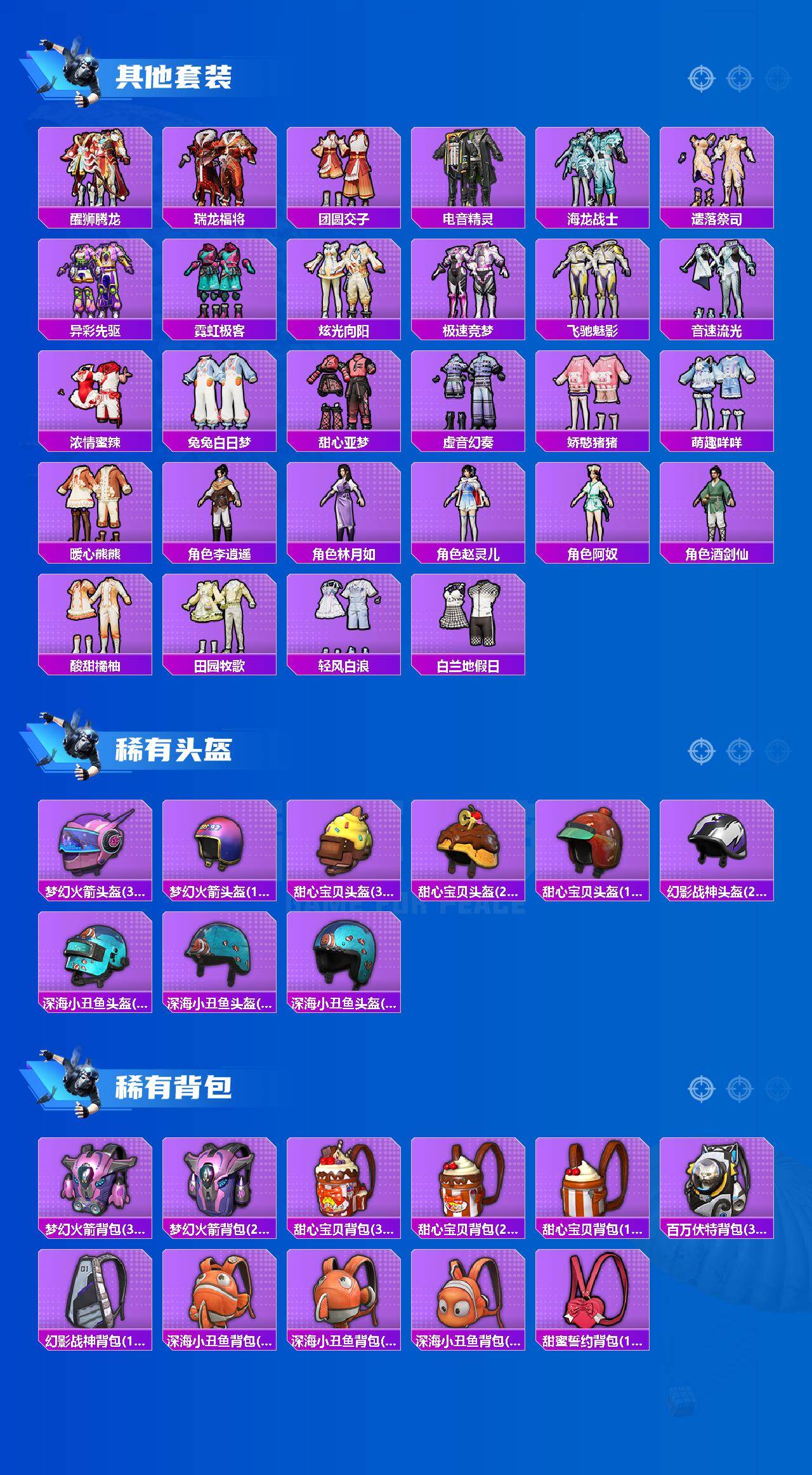Image resolution: width=812 pixels, height=1475 pixels.
Task: Select the 醒狮腾龙 outfit set
Action: click(x=95, y=171)
